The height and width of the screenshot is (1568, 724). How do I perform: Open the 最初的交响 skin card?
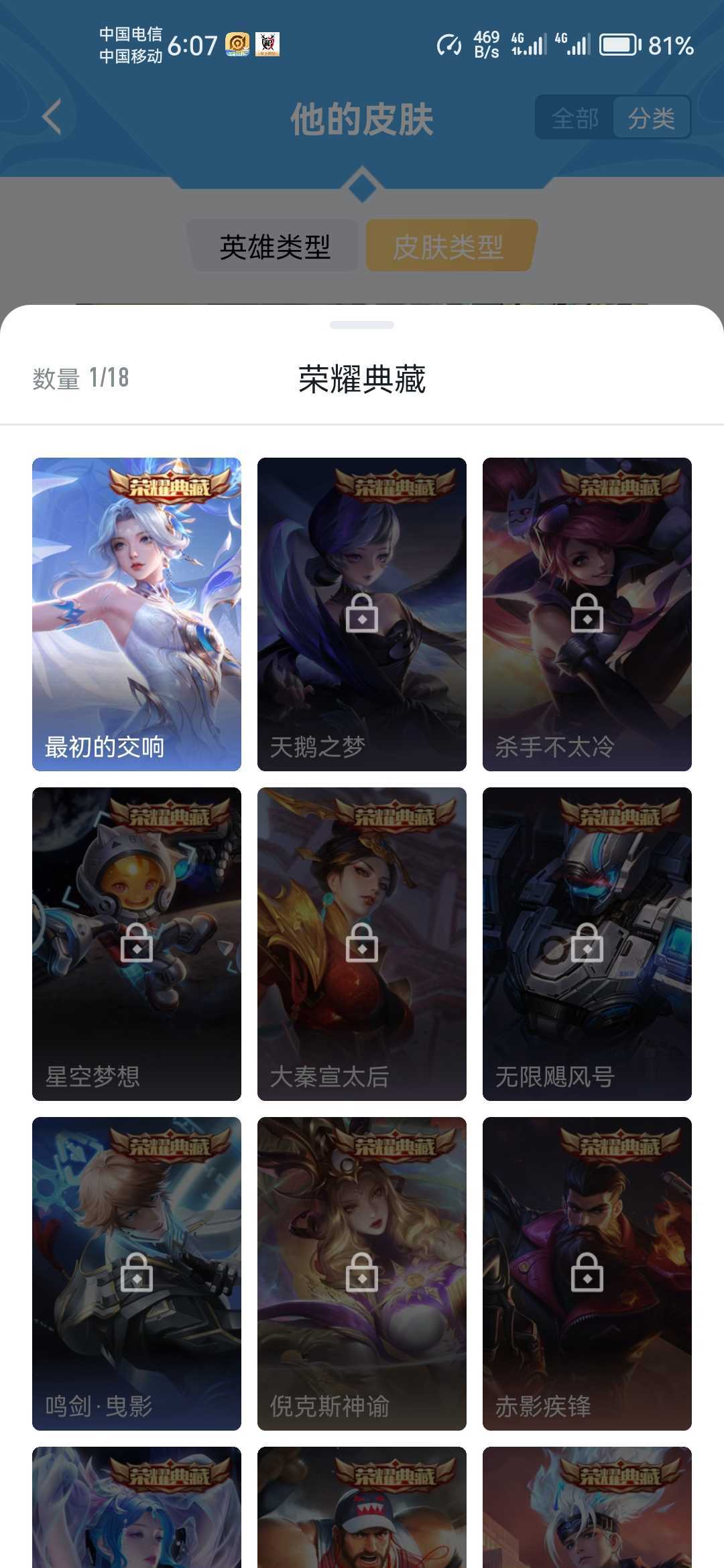137,614
